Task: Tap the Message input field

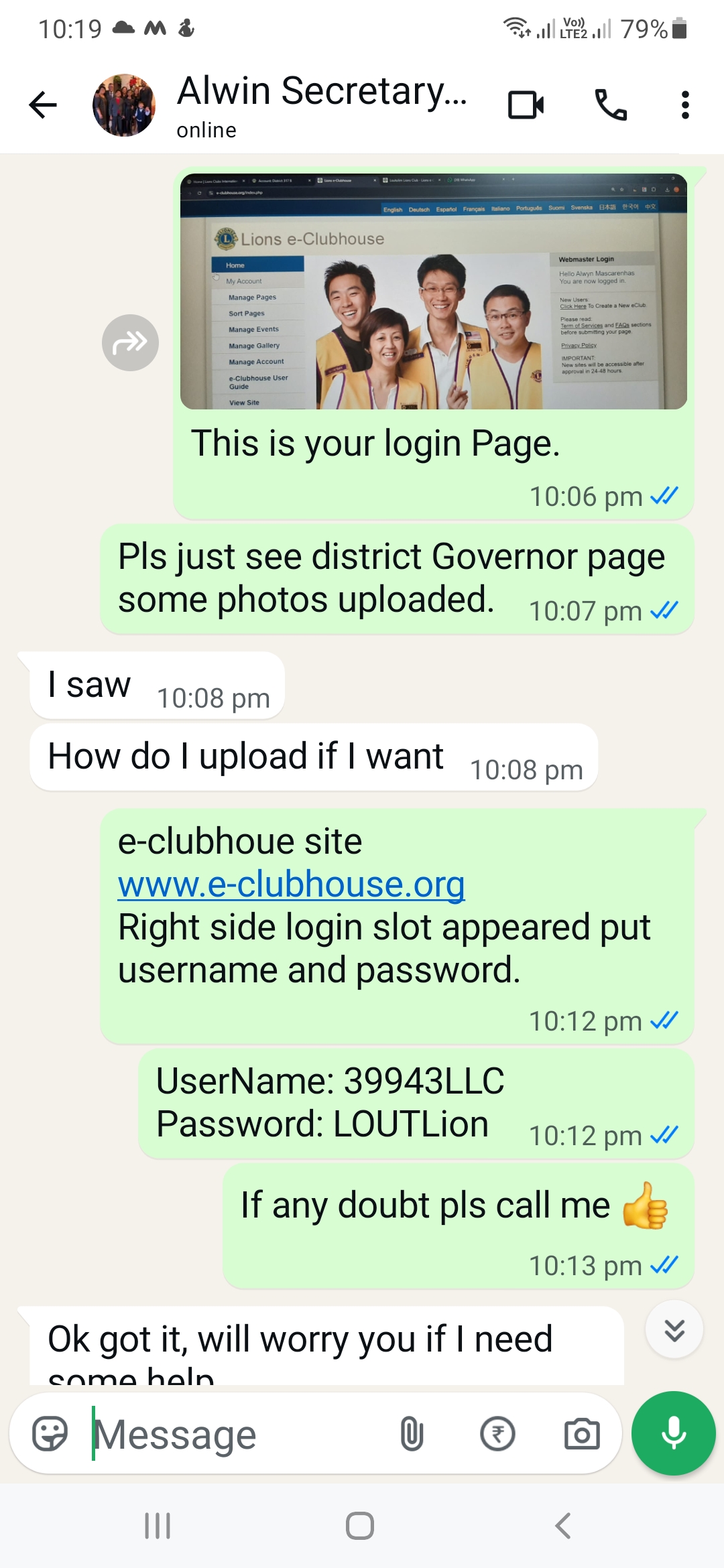Action: pos(201,1433)
